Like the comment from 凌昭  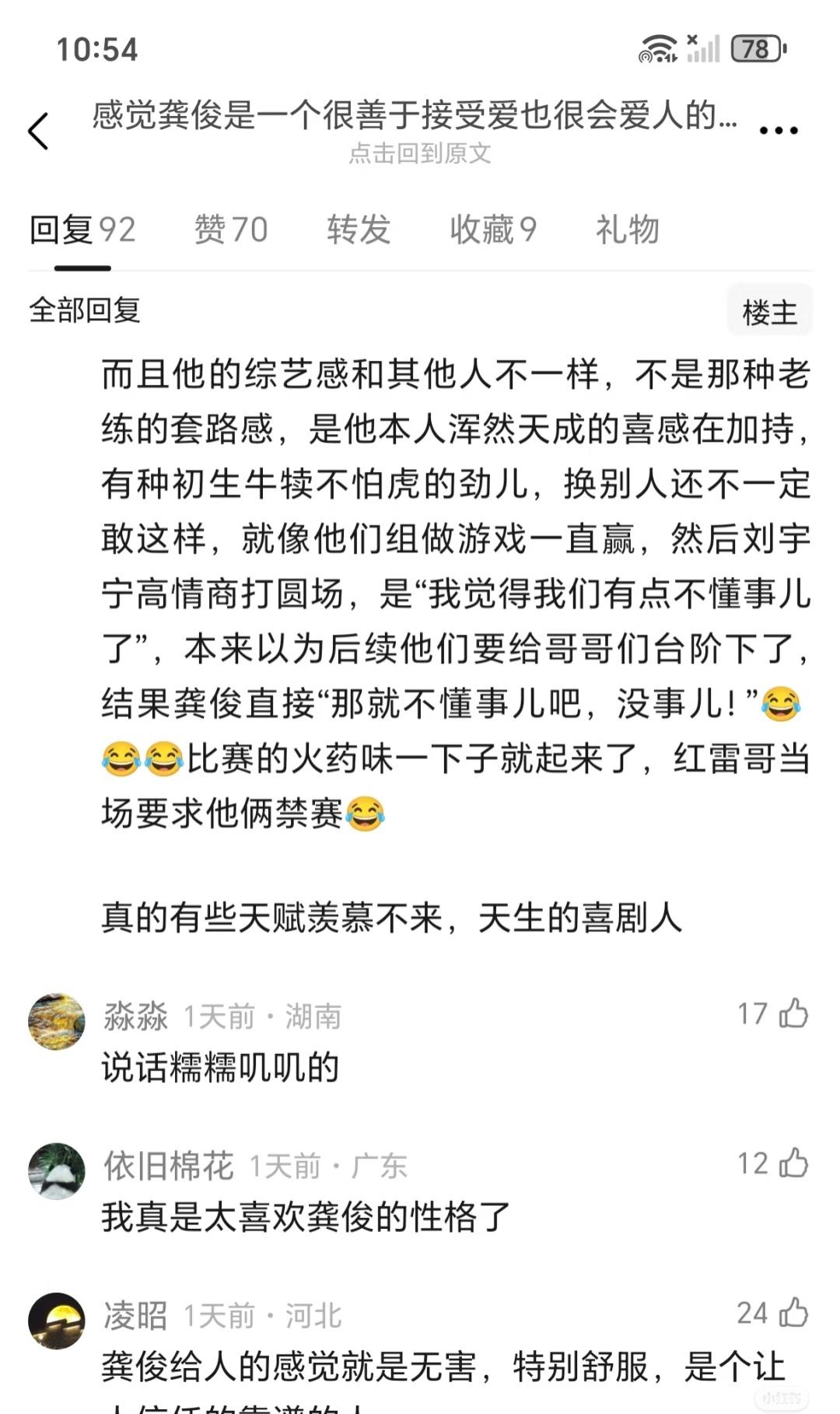coord(793,1313)
